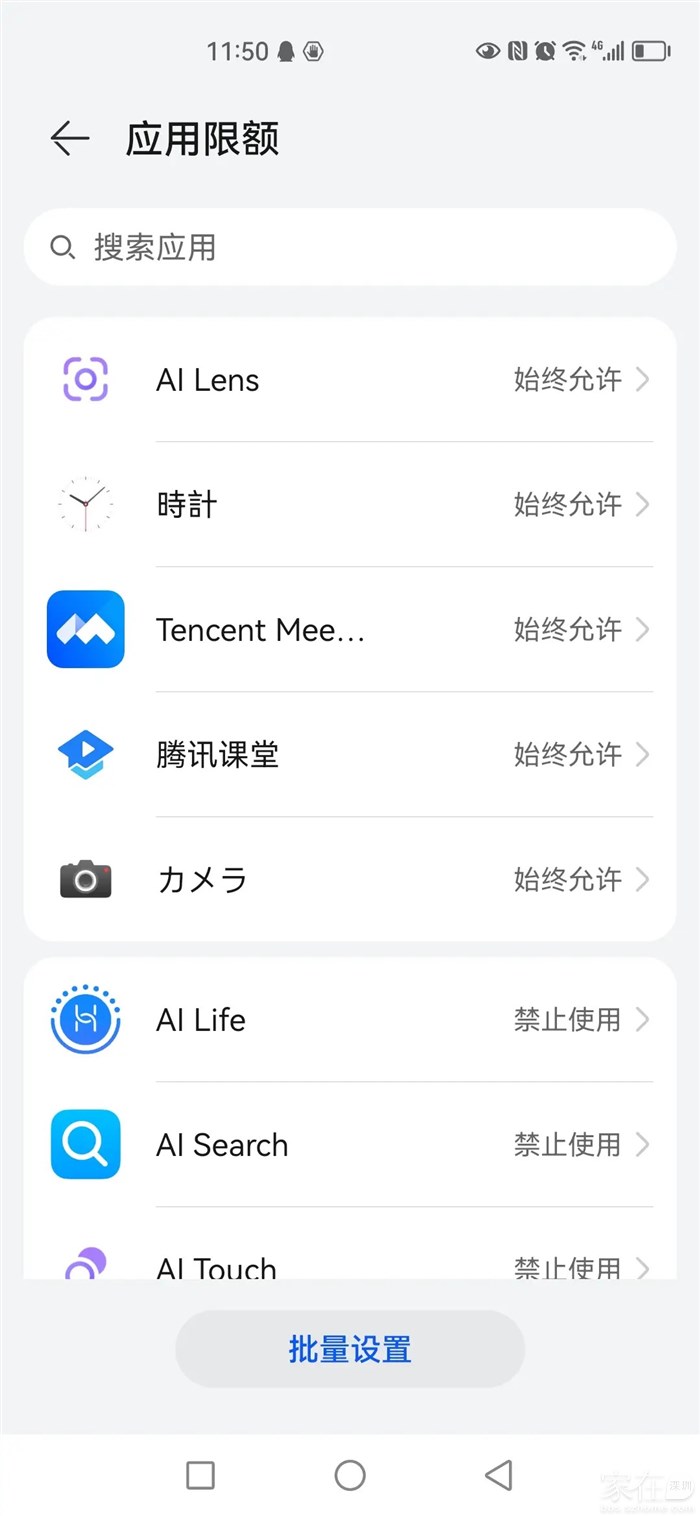The height and width of the screenshot is (1516, 700).
Task: Tap the 批量设置 button
Action: pyautogui.click(x=350, y=1349)
